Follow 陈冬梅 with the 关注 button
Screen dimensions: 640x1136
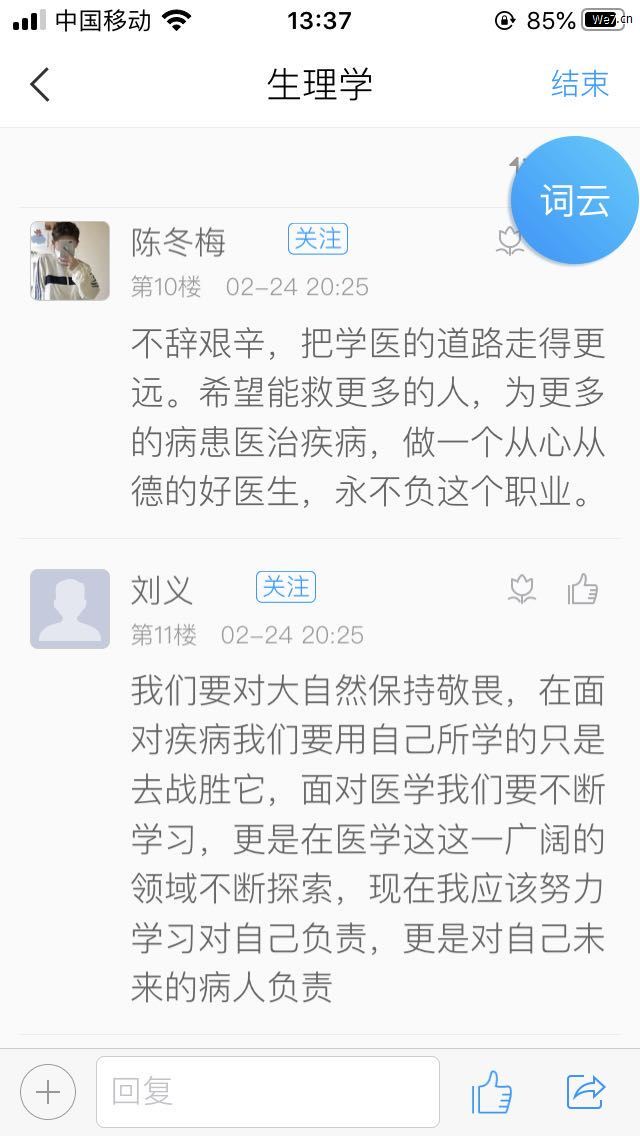pyautogui.click(x=317, y=239)
